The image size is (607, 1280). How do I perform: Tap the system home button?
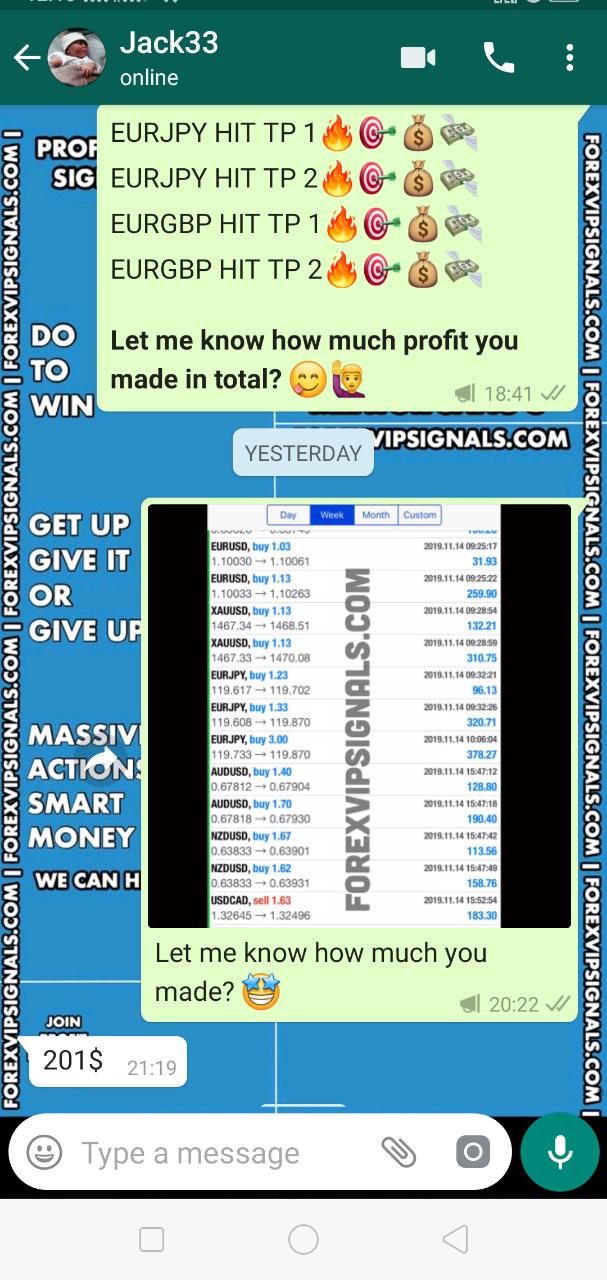click(x=303, y=1240)
